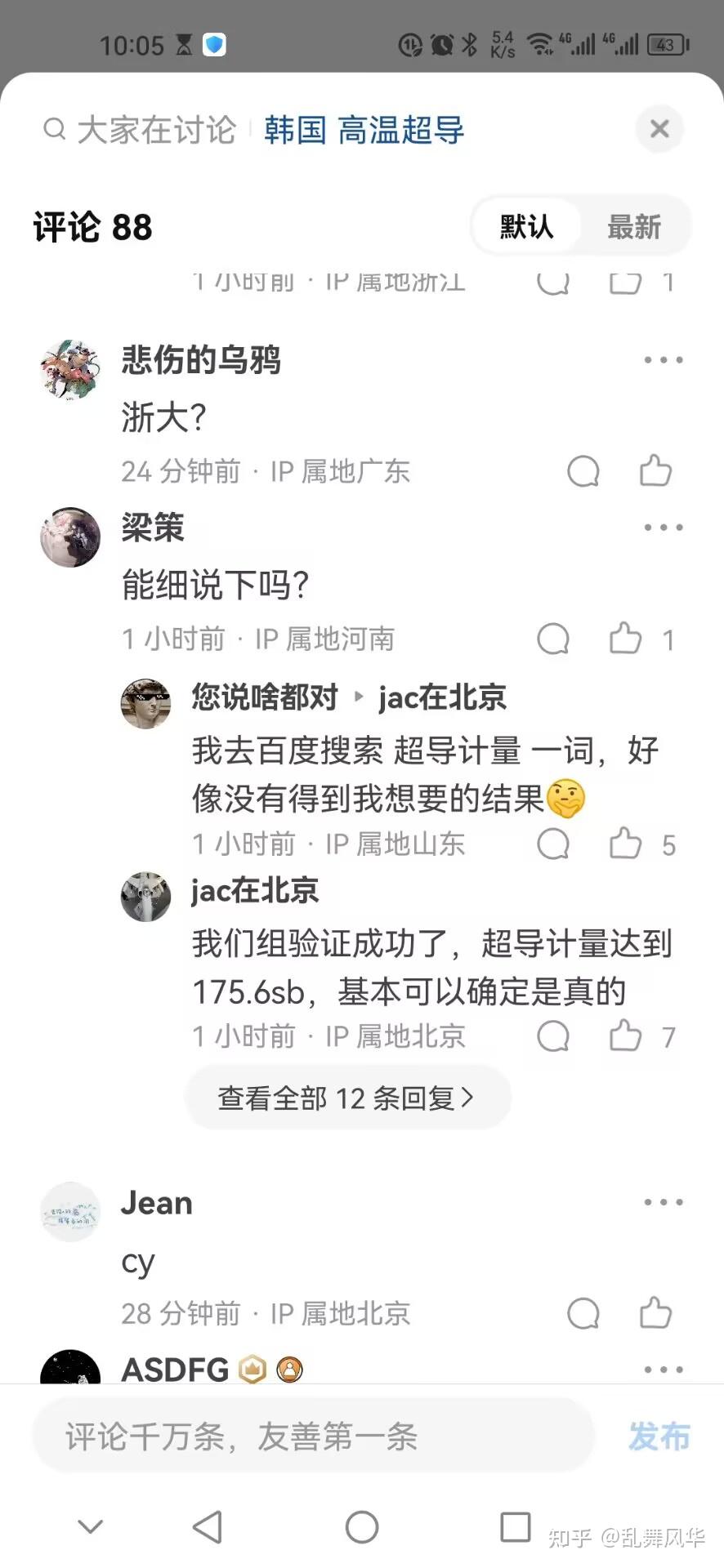Reply to 悲伤的乌鸦's comment
This screenshot has height=1568, width=724.
[x=583, y=470]
